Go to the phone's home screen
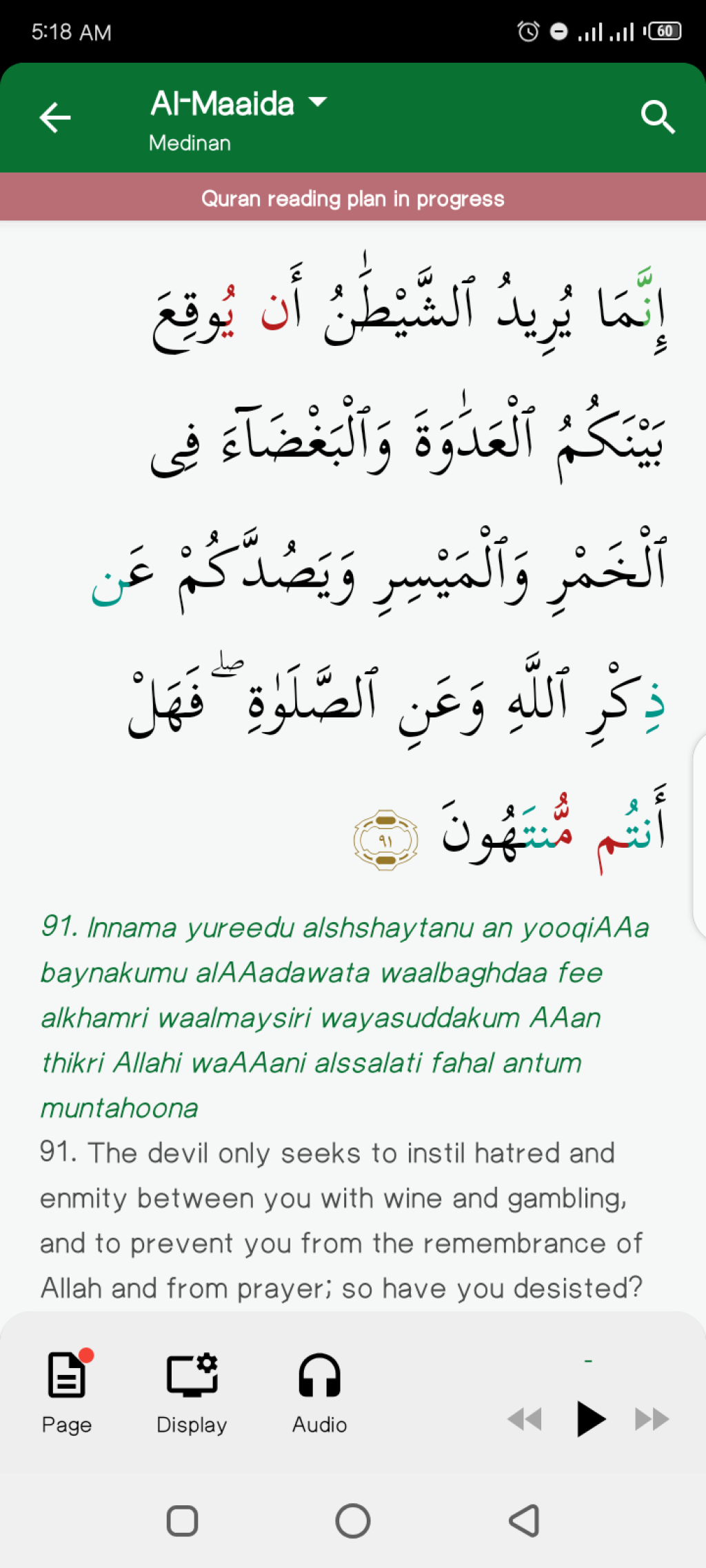Image resolution: width=706 pixels, height=1568 pixels. [x=353, y=1521]
